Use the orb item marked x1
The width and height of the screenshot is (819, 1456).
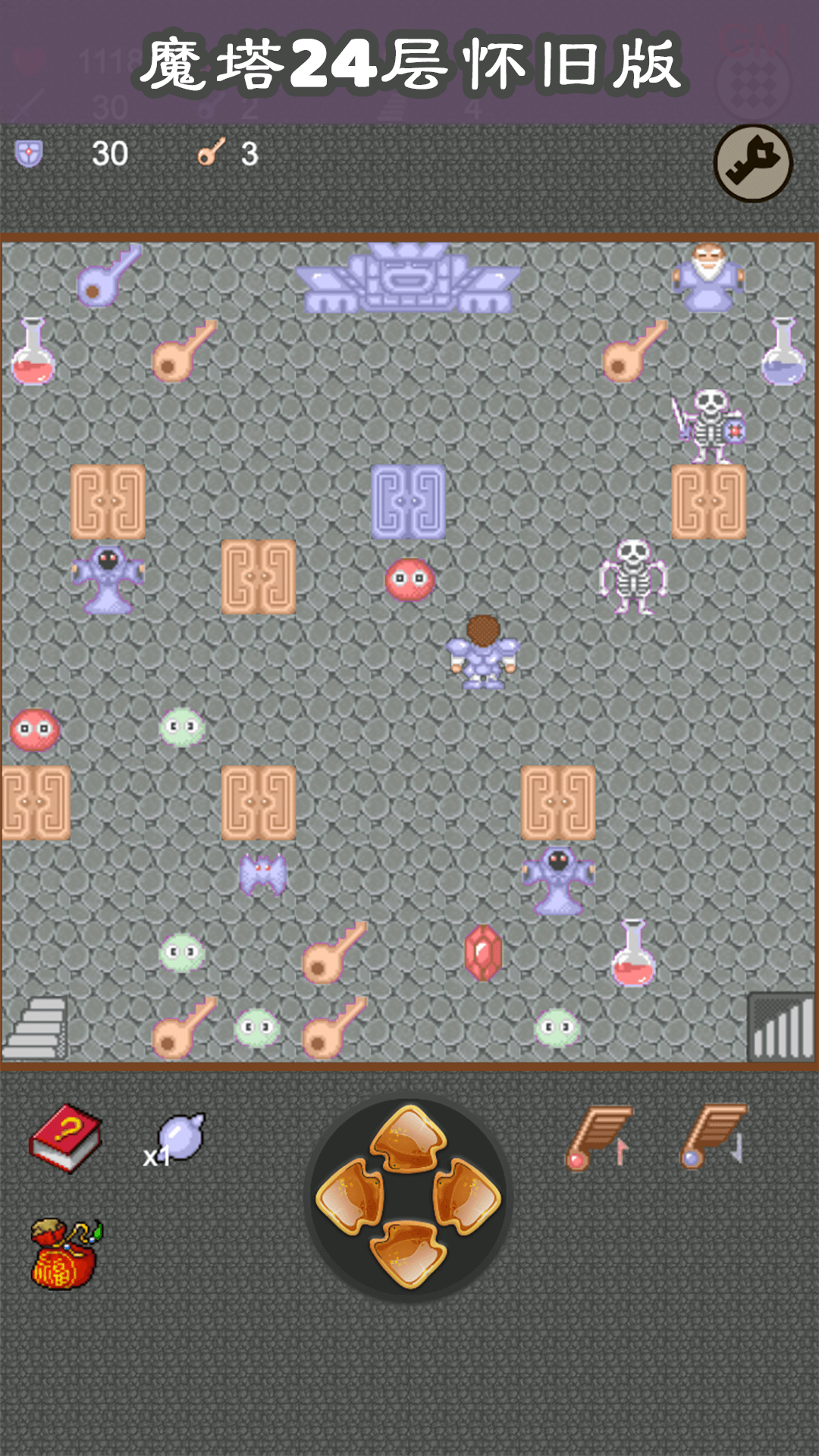pos(179,1137)
